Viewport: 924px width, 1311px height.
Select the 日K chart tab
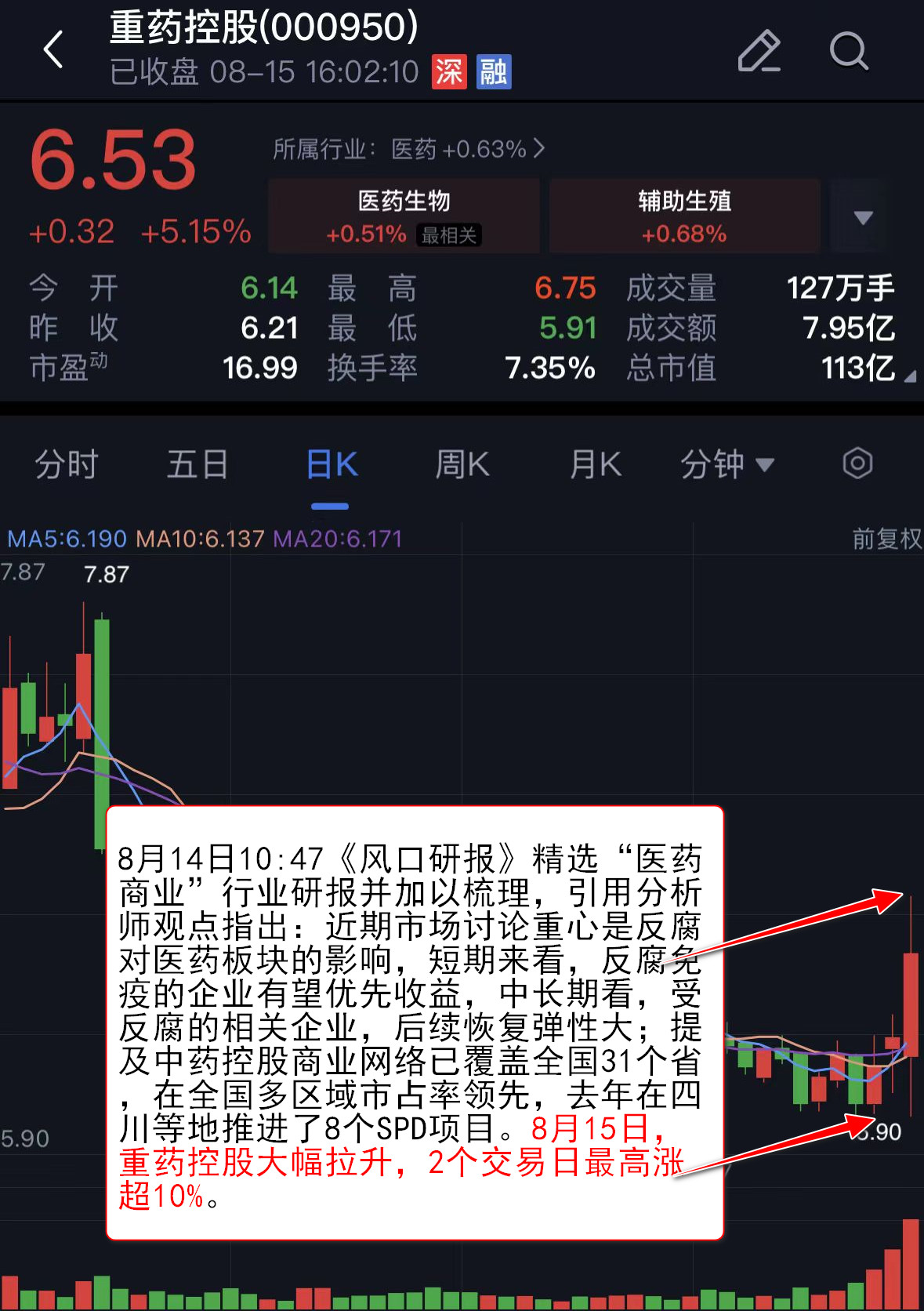tap(331, 464)
